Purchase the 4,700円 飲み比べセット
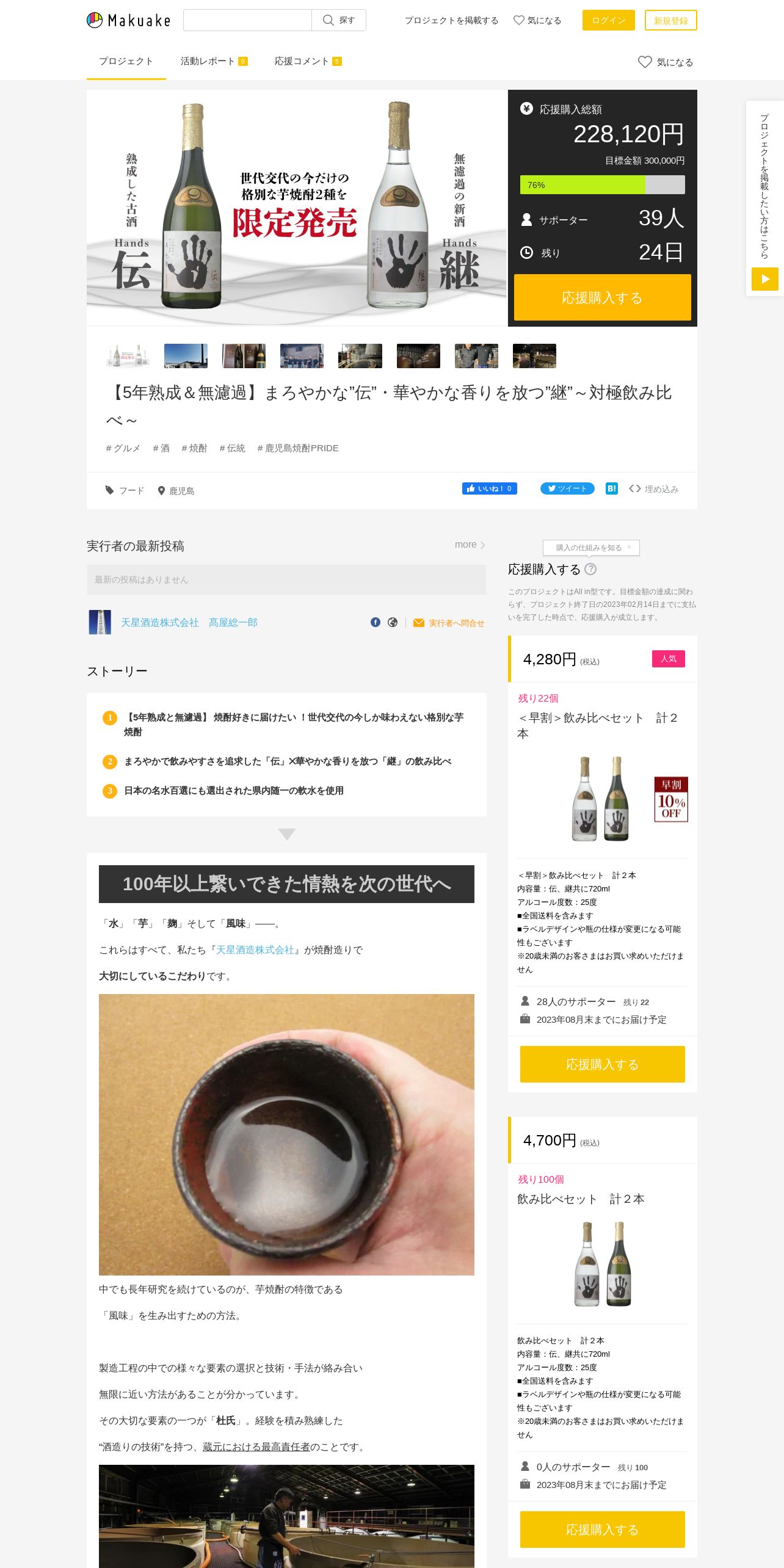 602,1529
